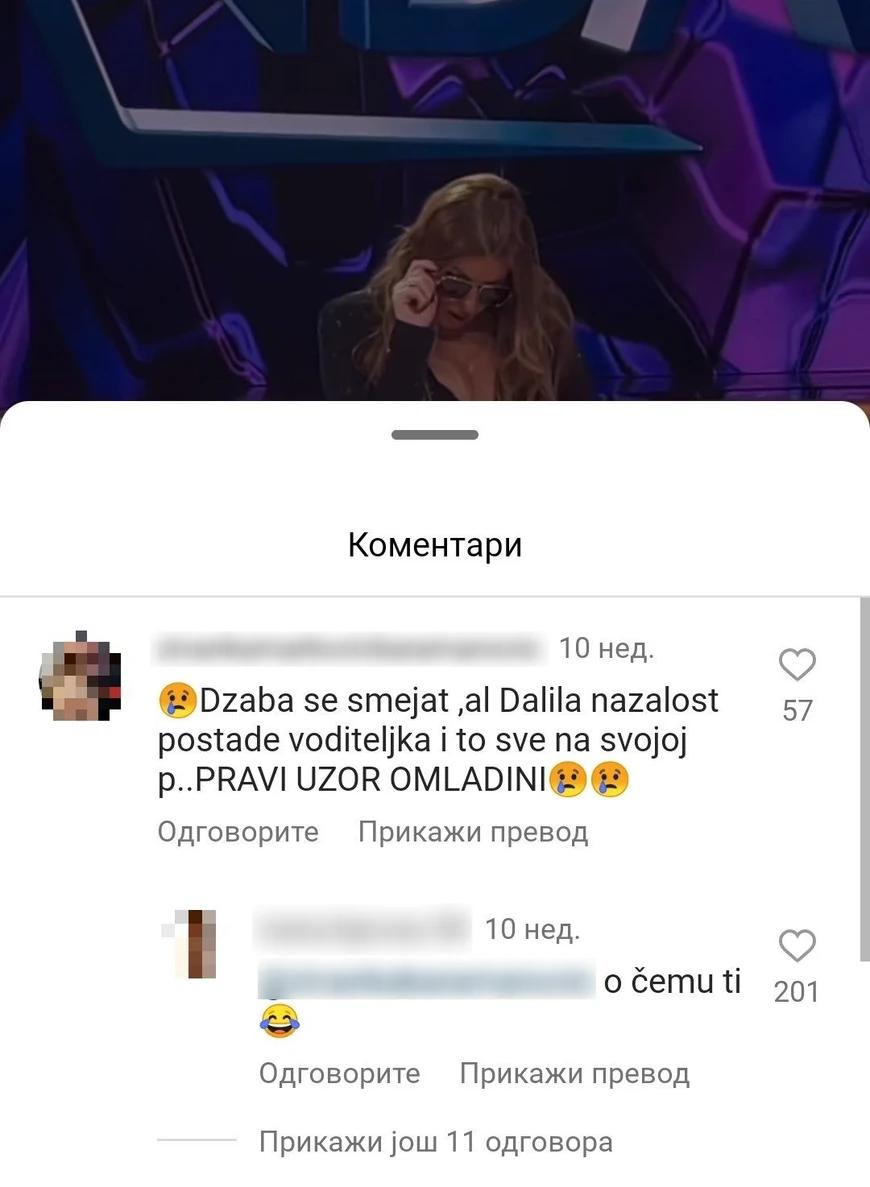Open the first commenter's profile picture
Image resolution: width=870 pixels, height=1187 pixels.
(x=80, y=677)
